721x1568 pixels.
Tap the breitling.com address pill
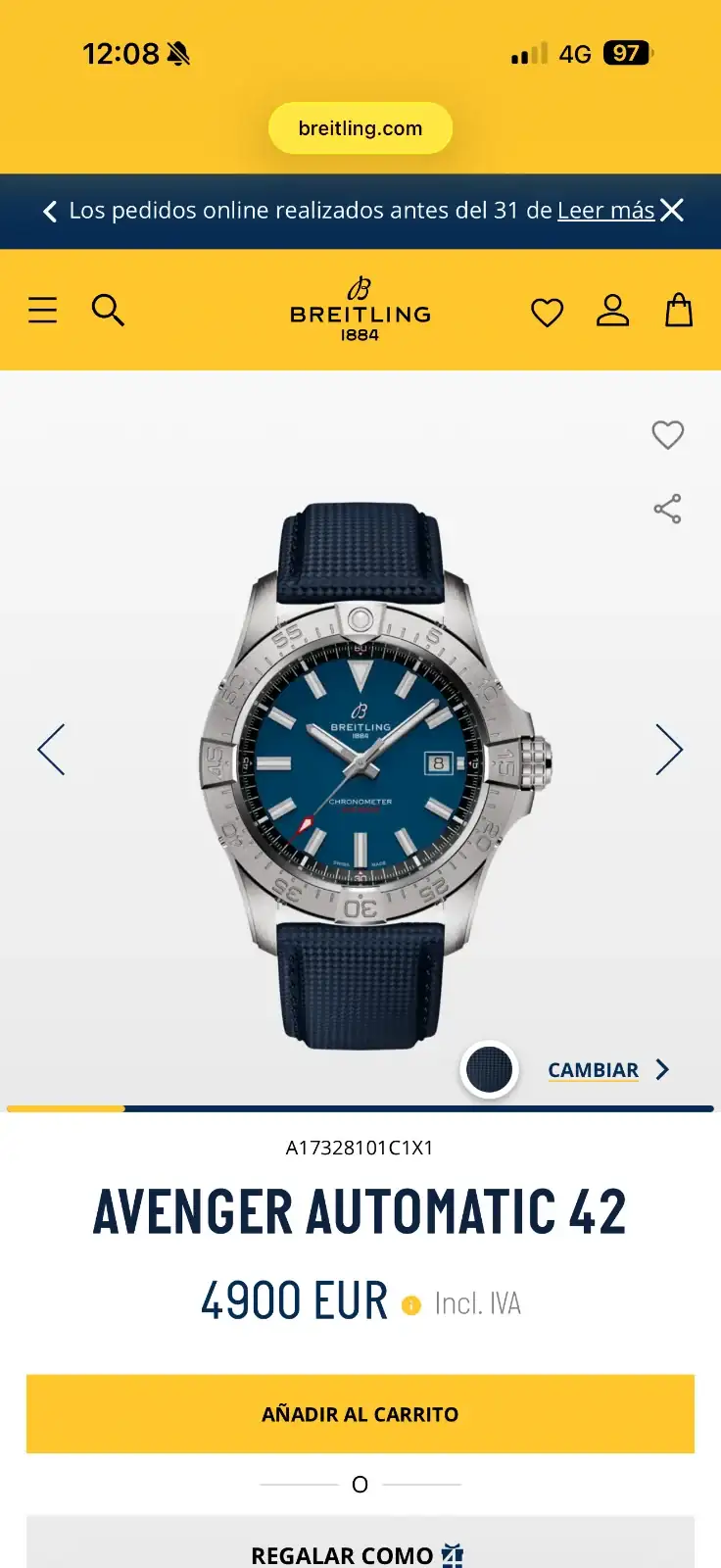(x=360, y=128)
